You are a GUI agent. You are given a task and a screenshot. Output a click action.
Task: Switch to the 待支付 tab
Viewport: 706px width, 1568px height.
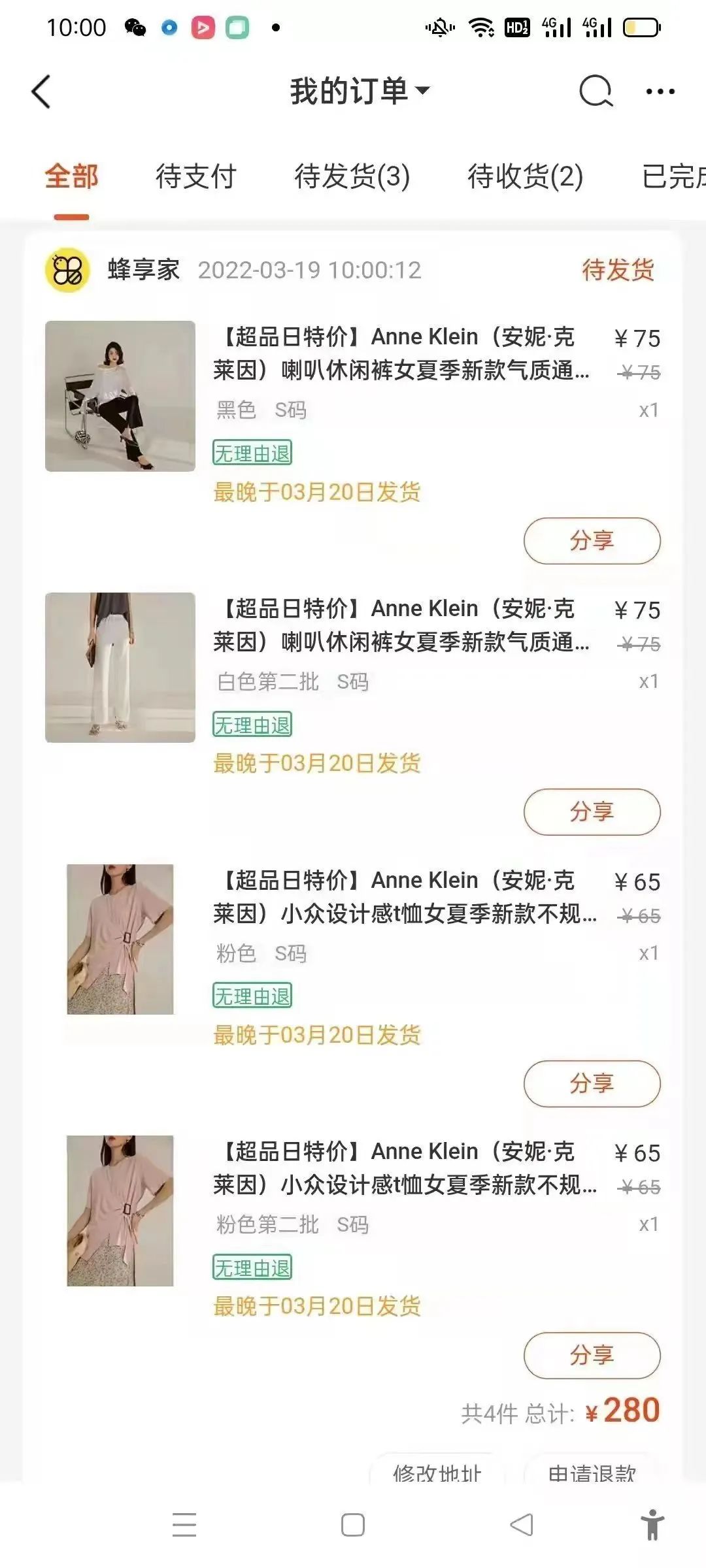[x=195, y=176]
